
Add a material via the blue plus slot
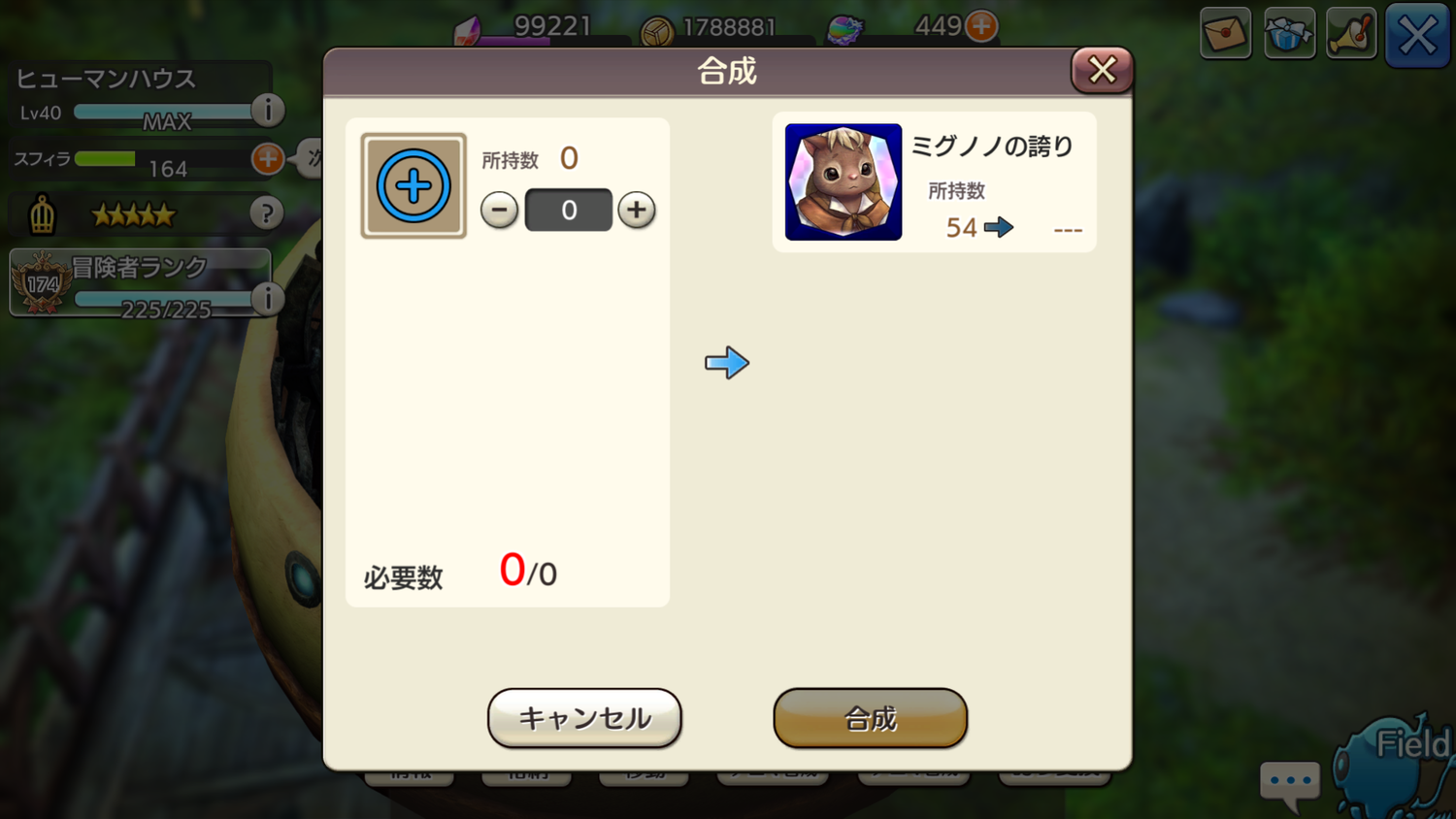(414, 185)
